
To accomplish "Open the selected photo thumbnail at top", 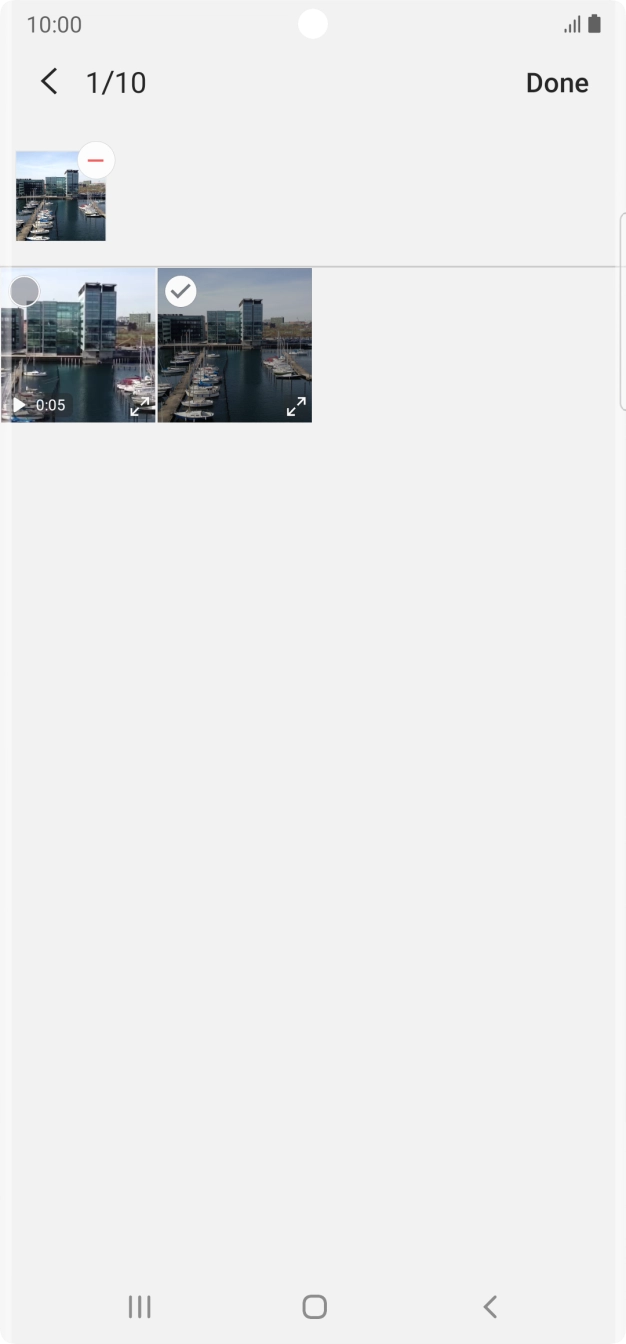I will pyautogui.click(x=55, y=202).
